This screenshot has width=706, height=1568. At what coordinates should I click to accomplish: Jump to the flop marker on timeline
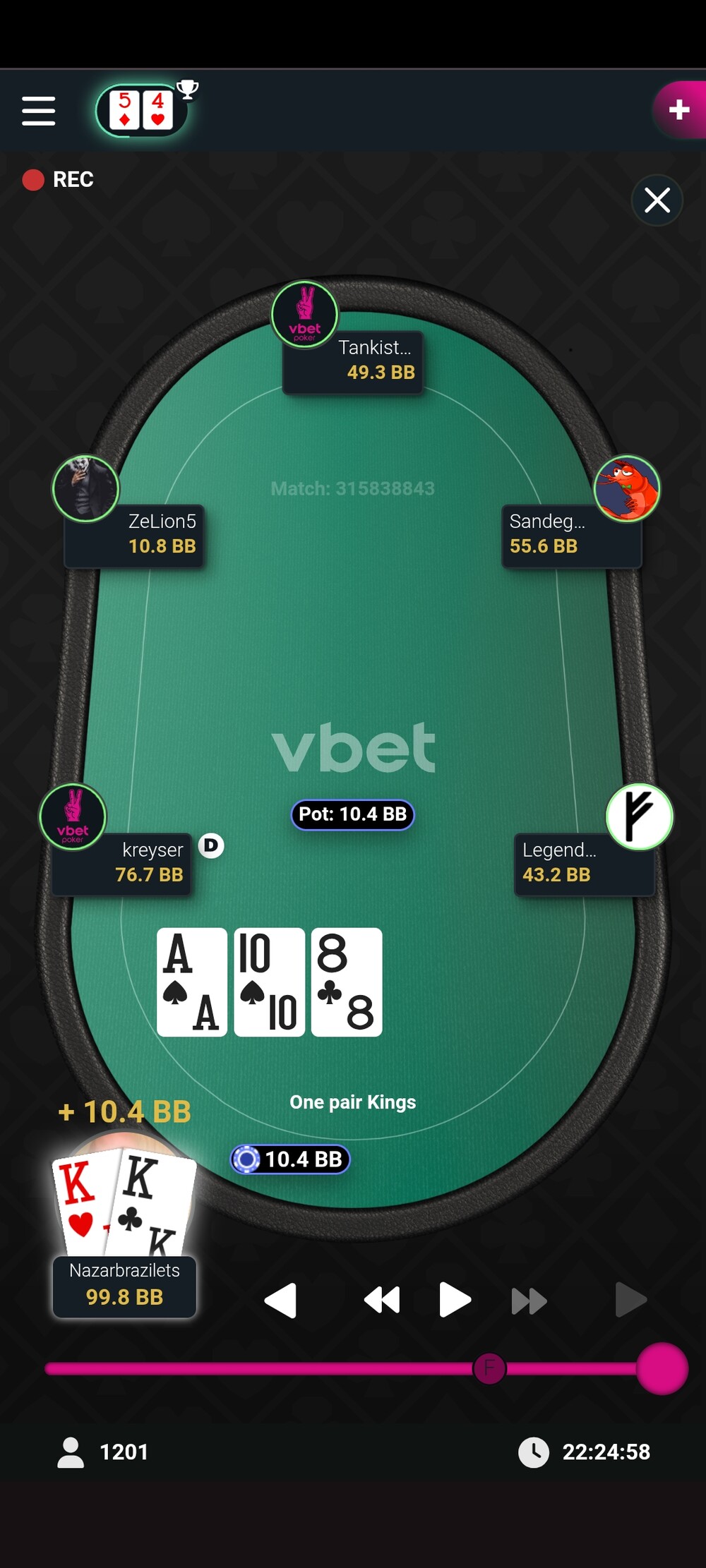(x=489, y=1369)
